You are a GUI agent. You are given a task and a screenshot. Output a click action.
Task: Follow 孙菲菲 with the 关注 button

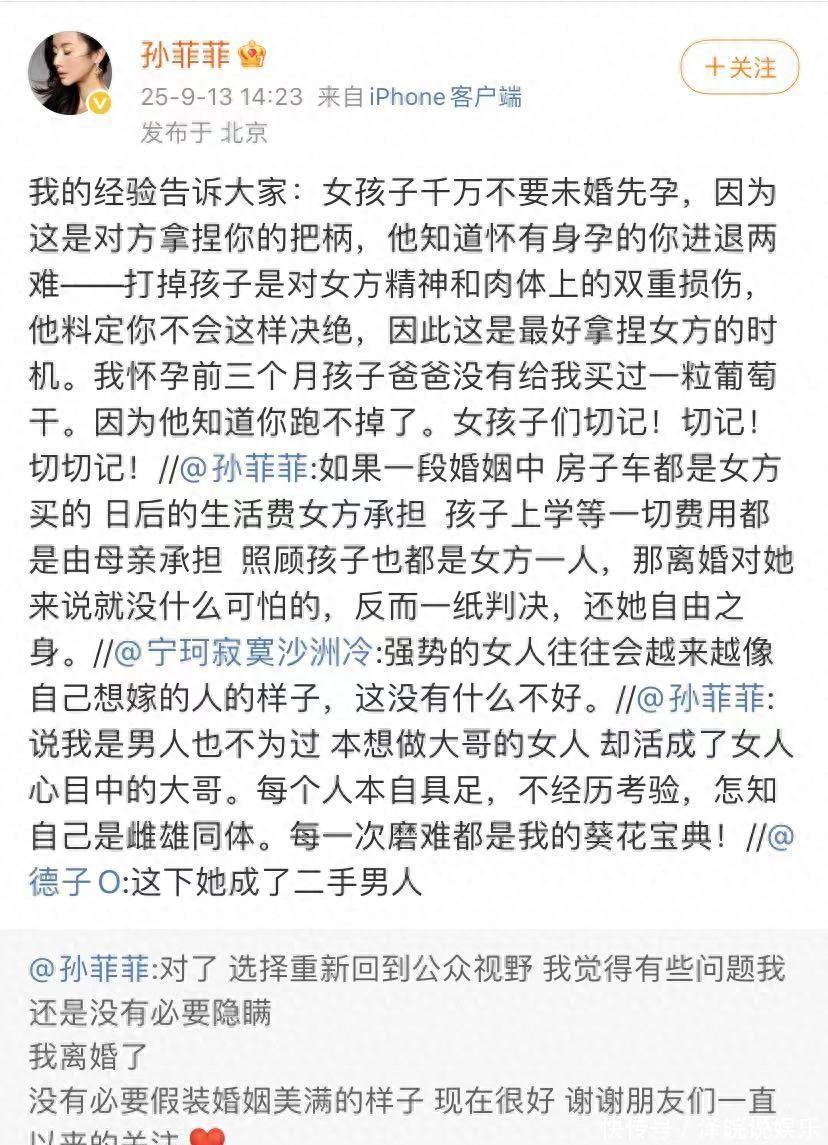click(x=739, y=68)
